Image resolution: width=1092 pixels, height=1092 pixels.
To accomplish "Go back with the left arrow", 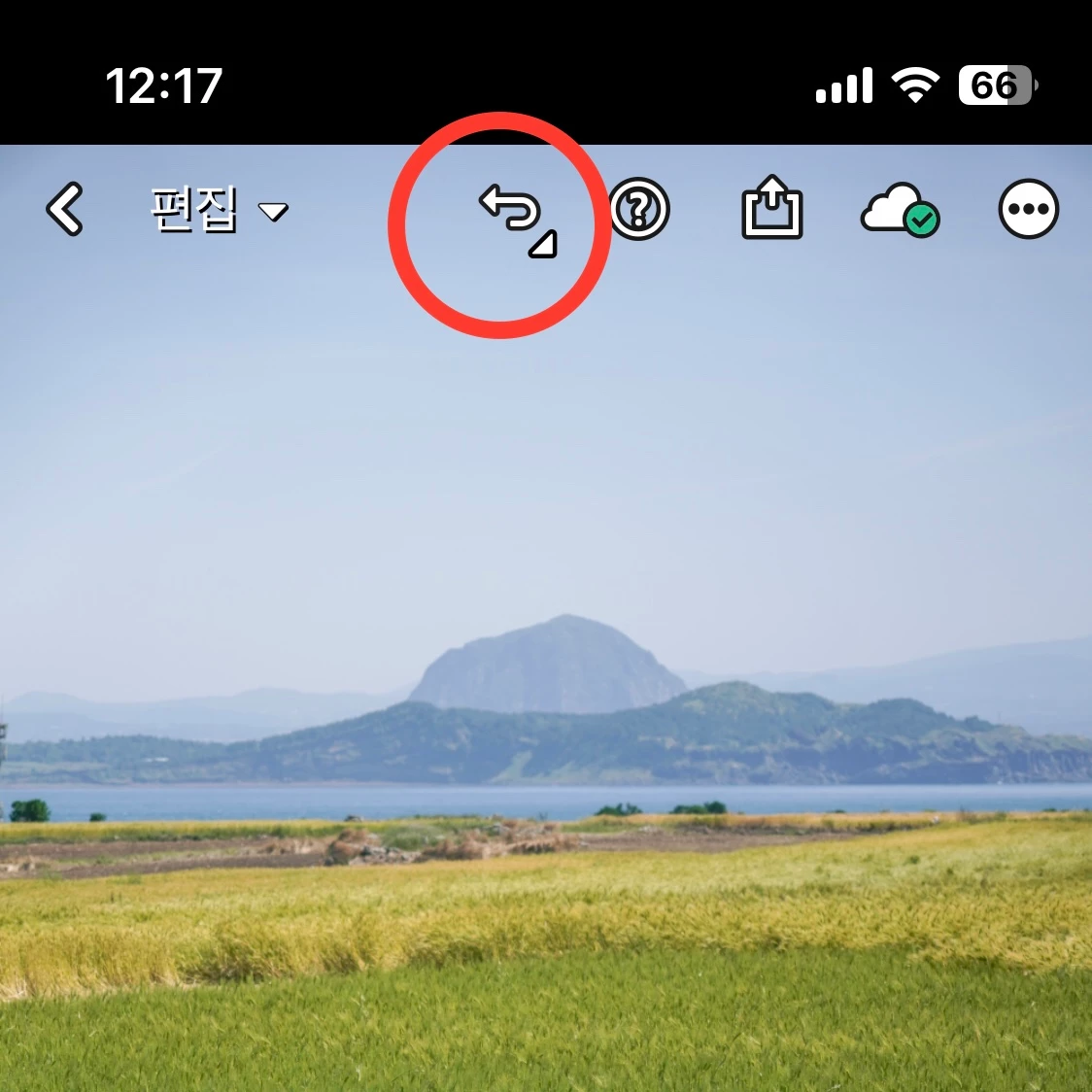I will point(65,209).
